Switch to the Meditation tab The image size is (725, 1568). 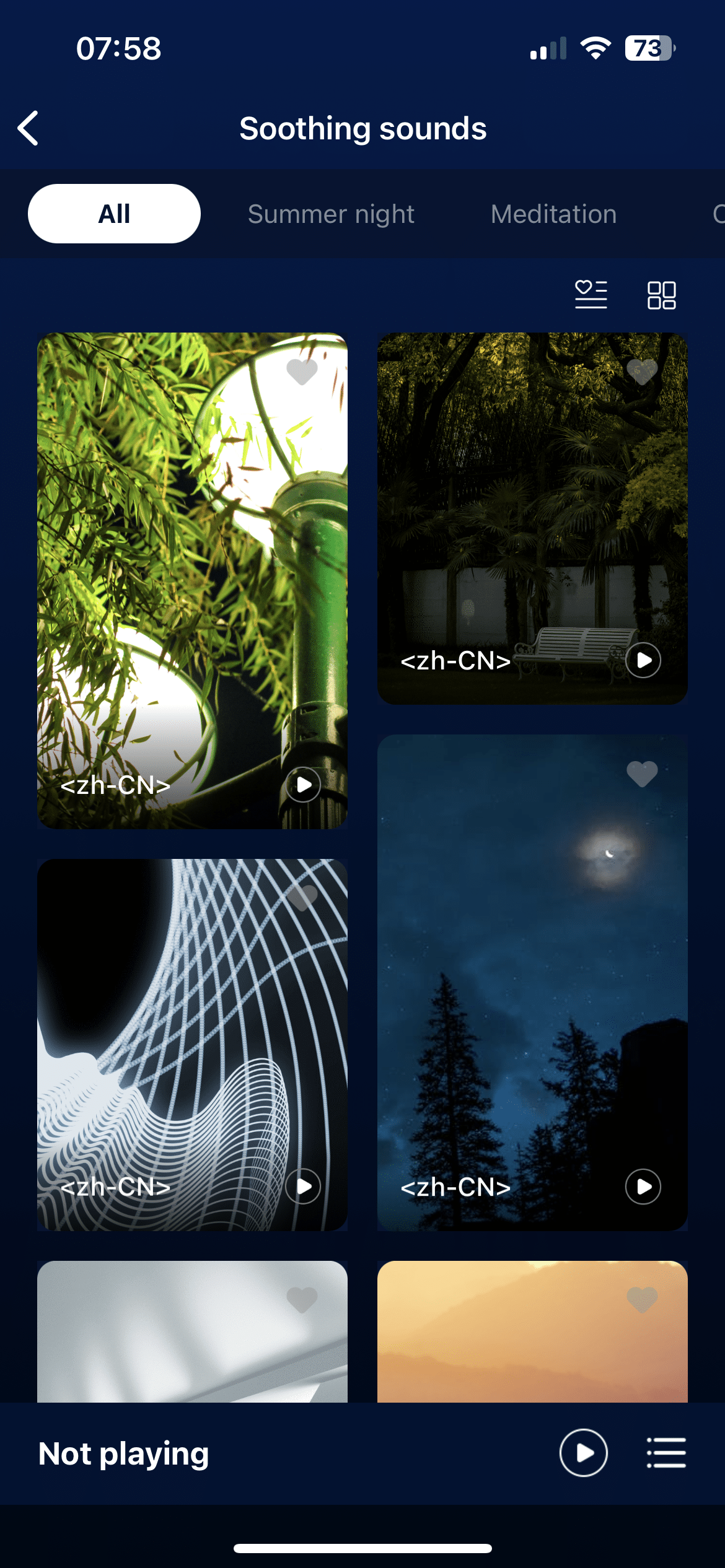coord(553,214)
